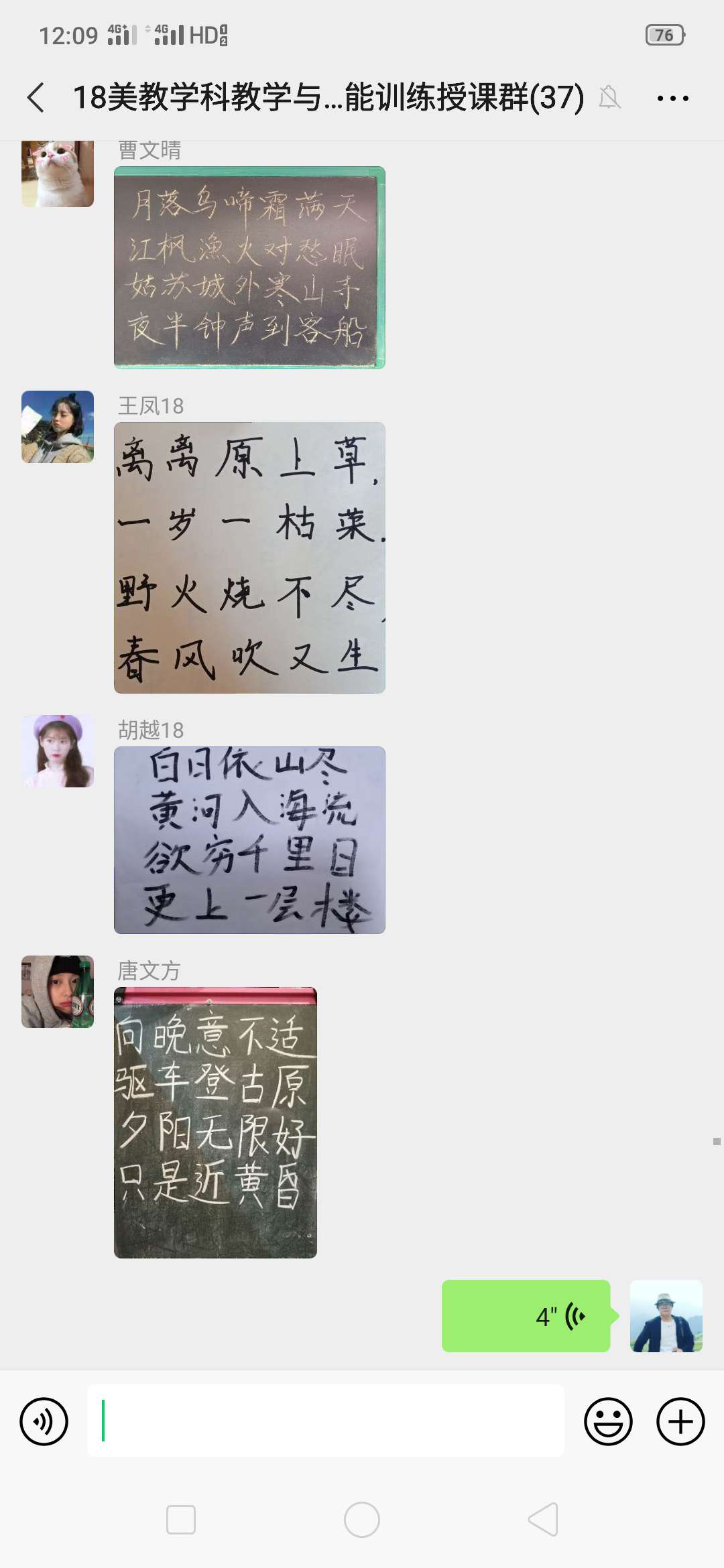Open the chat info overflow menu

click(672, 98)
